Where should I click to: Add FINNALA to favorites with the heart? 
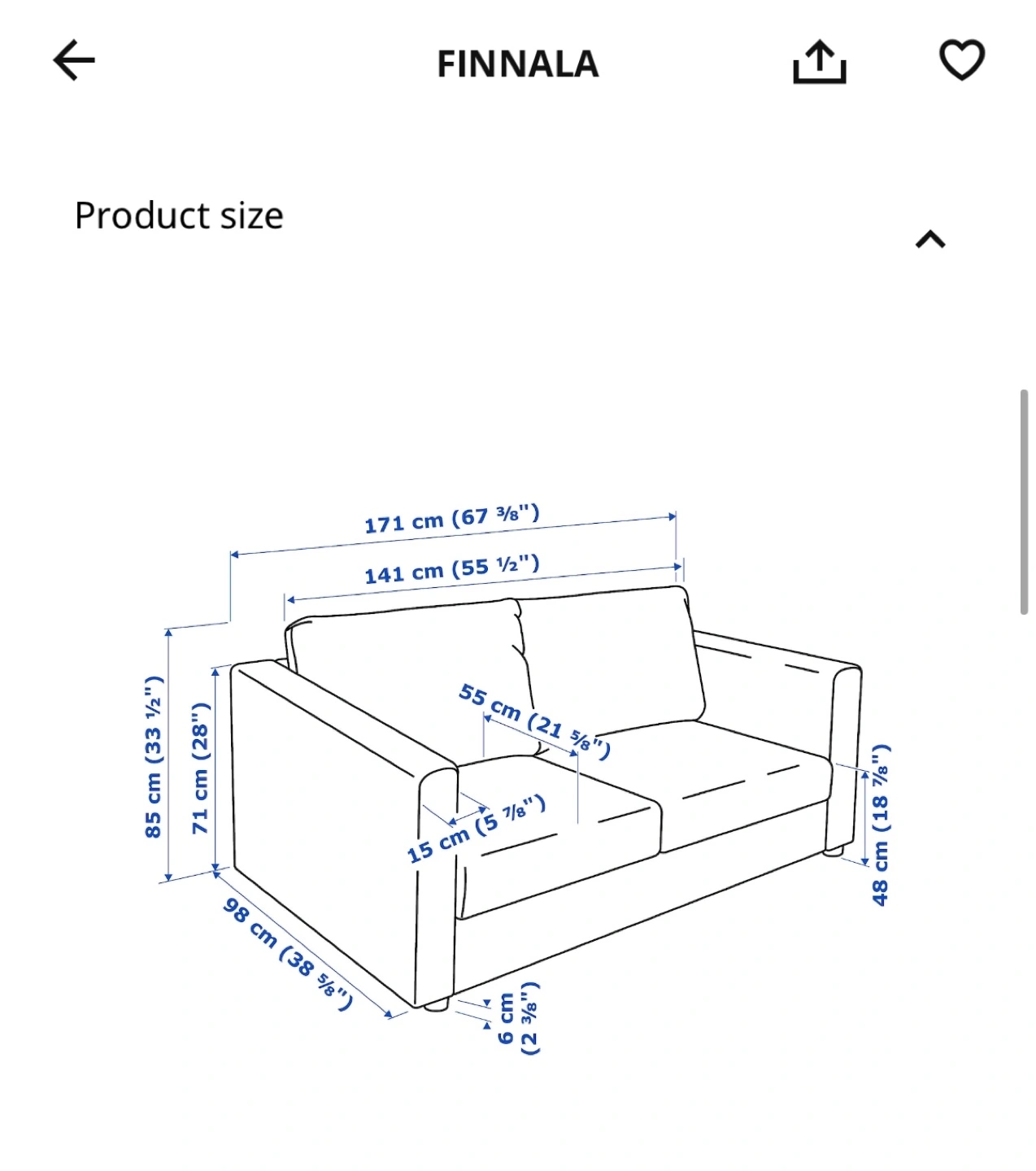[962, 60]
